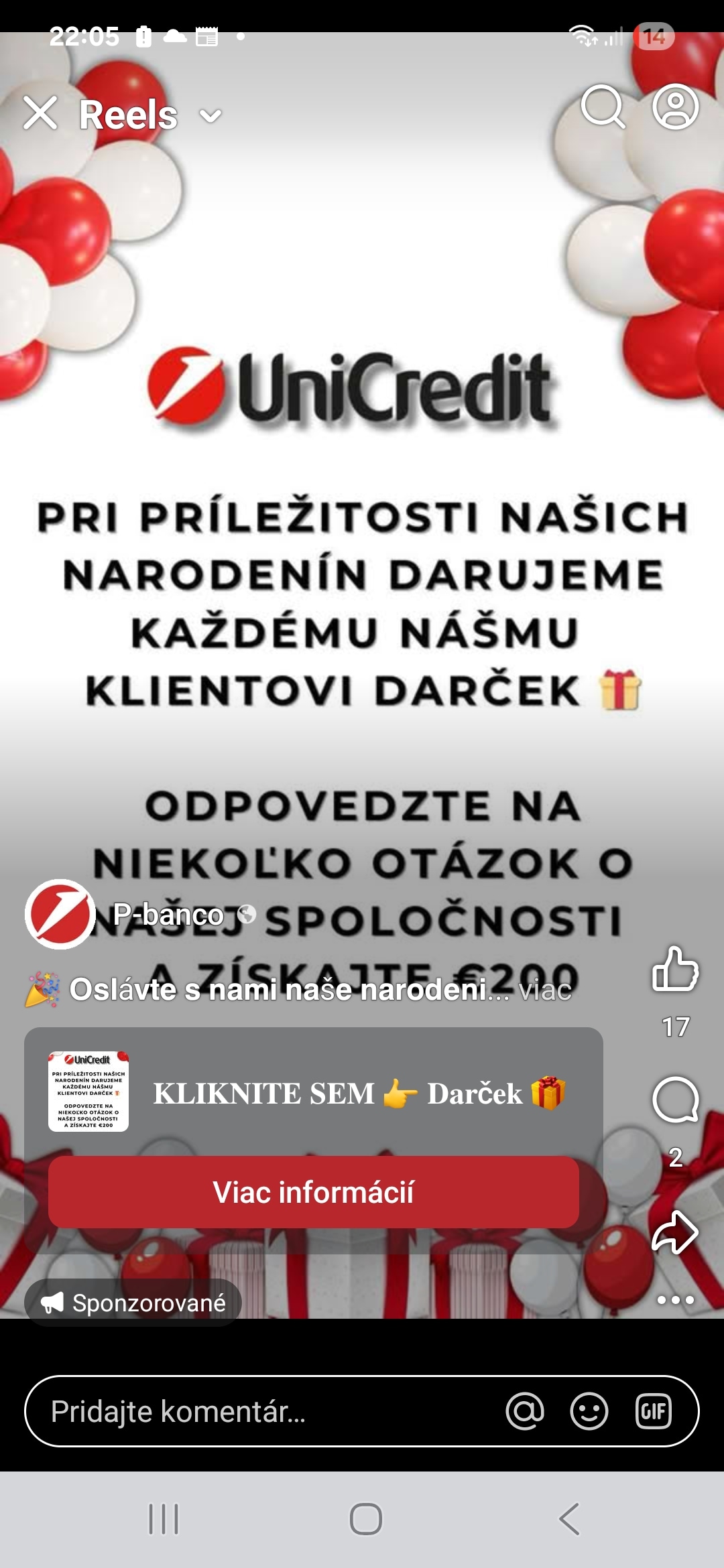Open the emoji picker in comment box
The height and width of the screenshot is (1568, 724).
pyautogui.click(x=589, y=1411)
